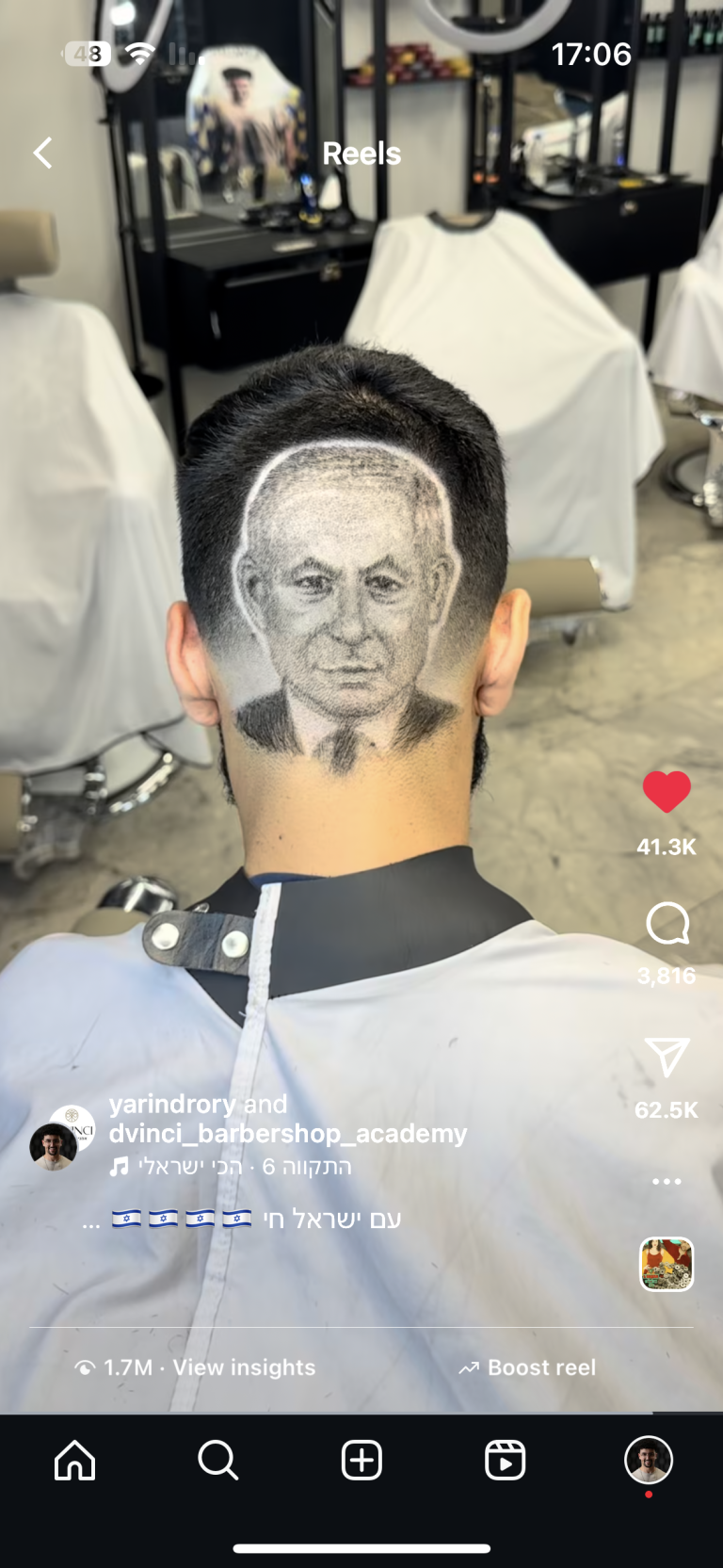Open the comments on this reel
Viewport: 723px width, 1568px height.
tap(667, 925)
